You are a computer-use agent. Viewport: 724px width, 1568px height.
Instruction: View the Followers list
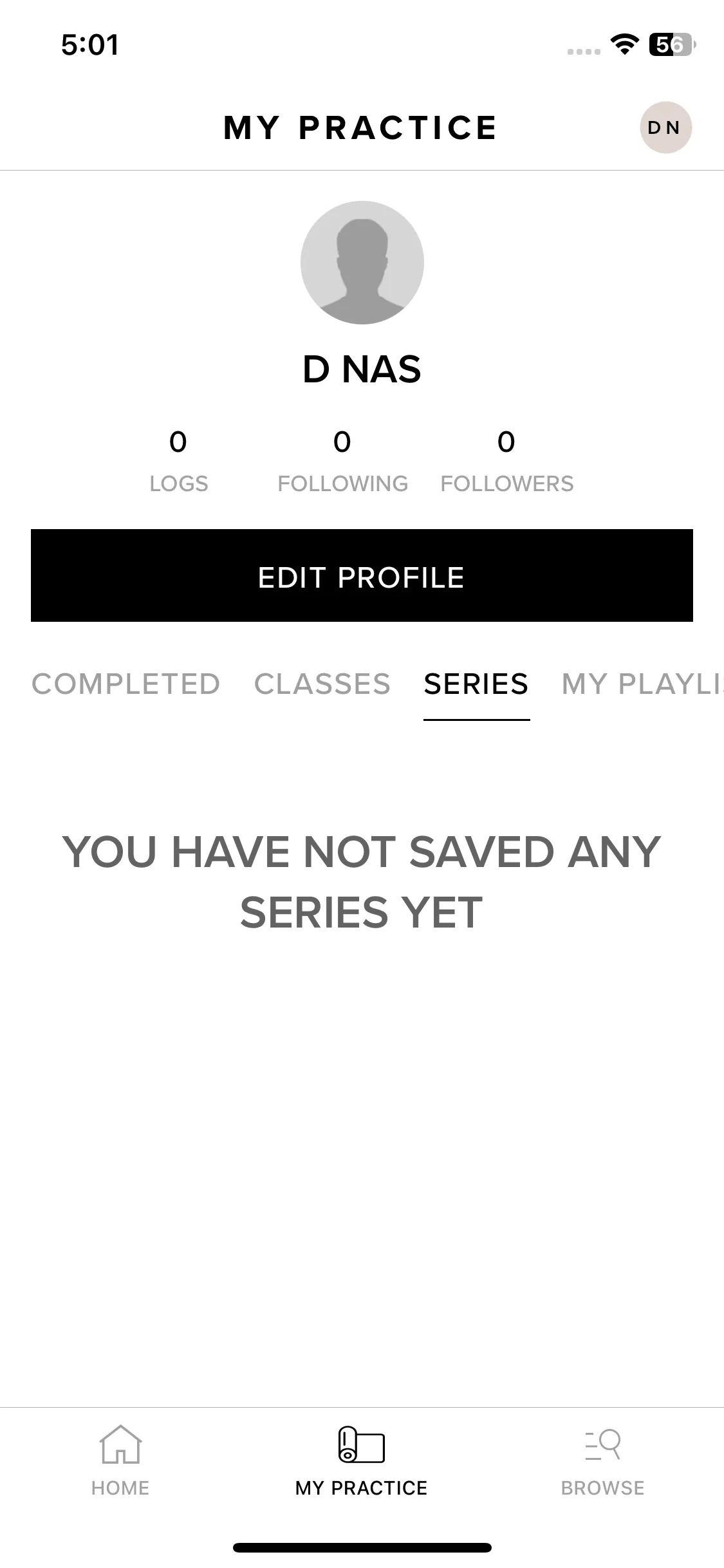[506, 462]
